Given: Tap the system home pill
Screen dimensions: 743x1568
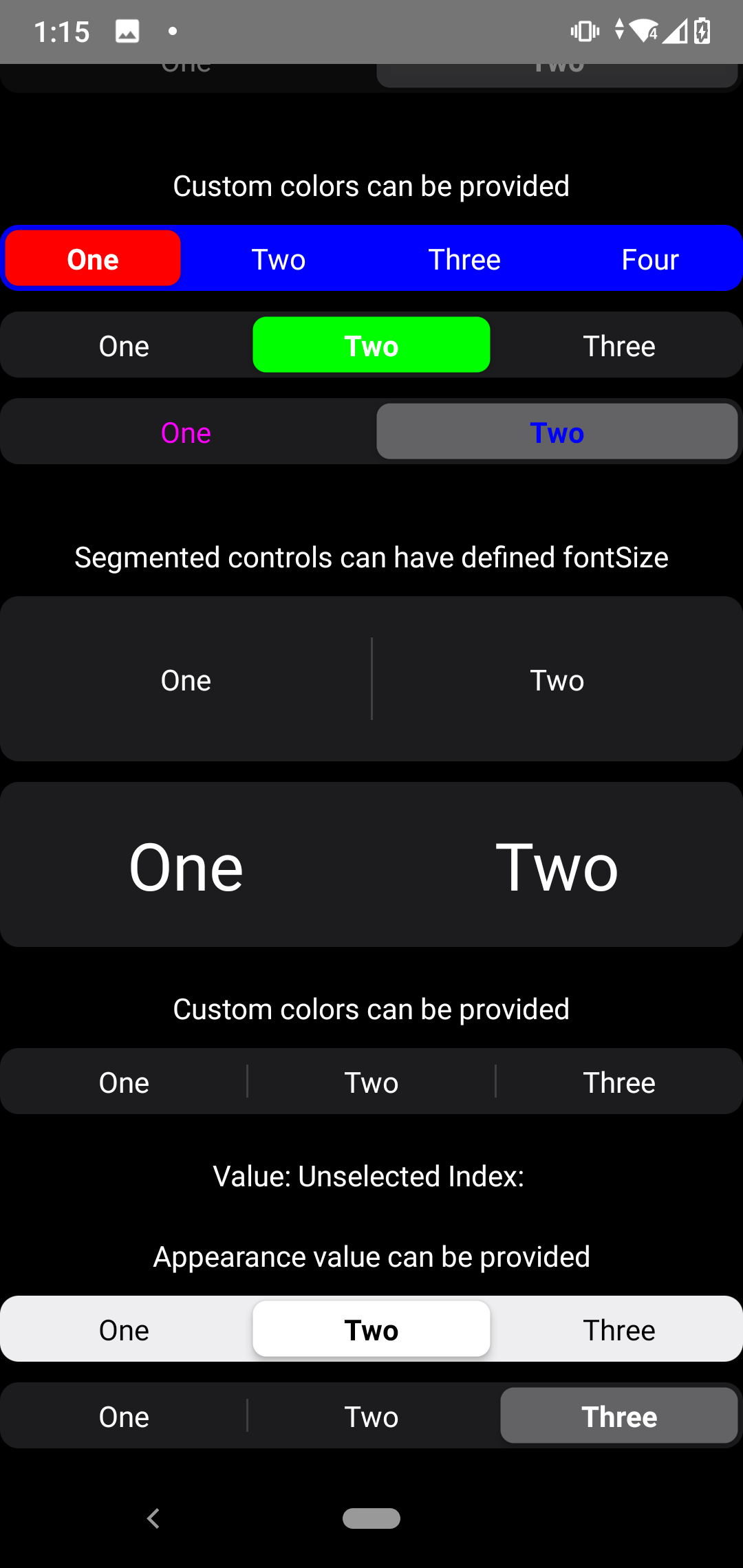Looking at the screenshot, I should [x=371, y=1518].
